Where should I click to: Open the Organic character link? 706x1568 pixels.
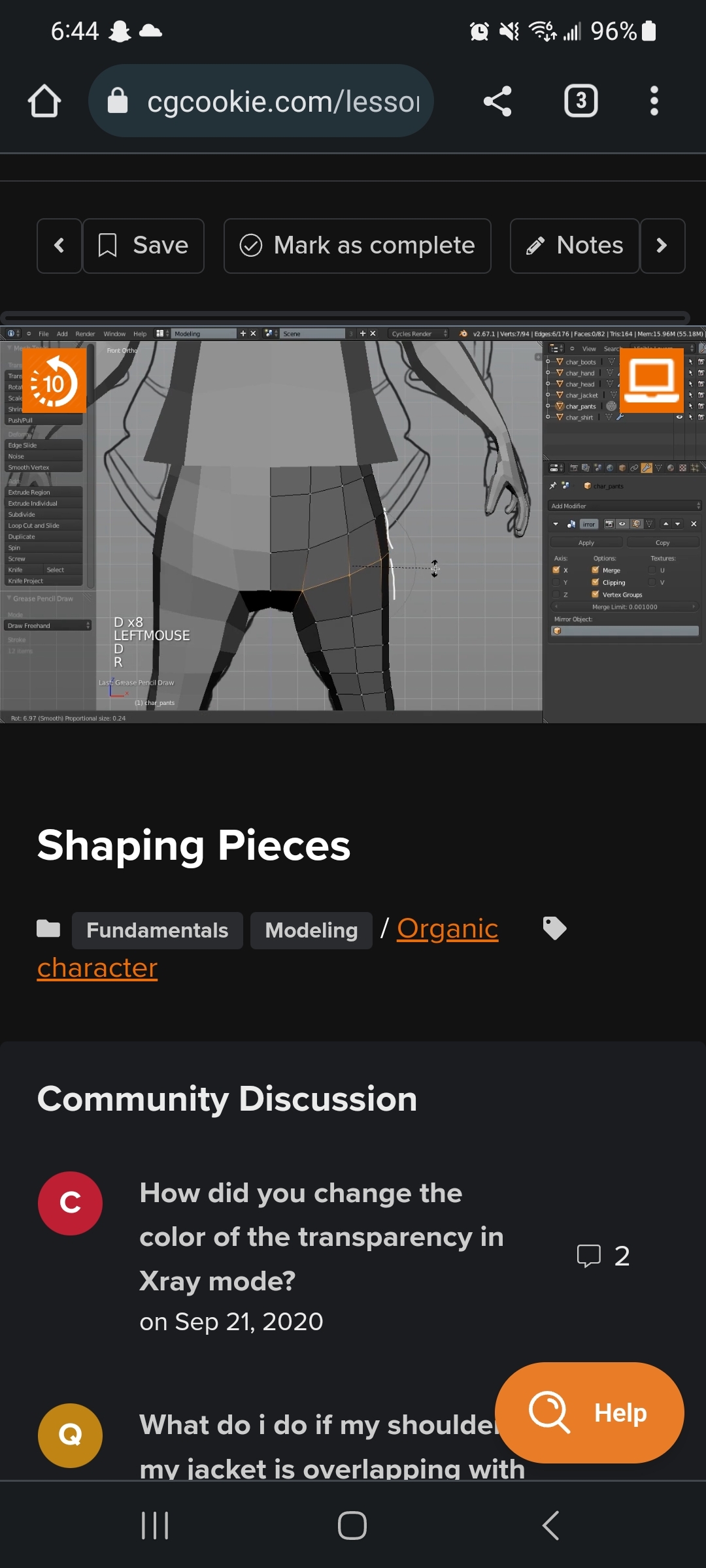coord(447,929)
